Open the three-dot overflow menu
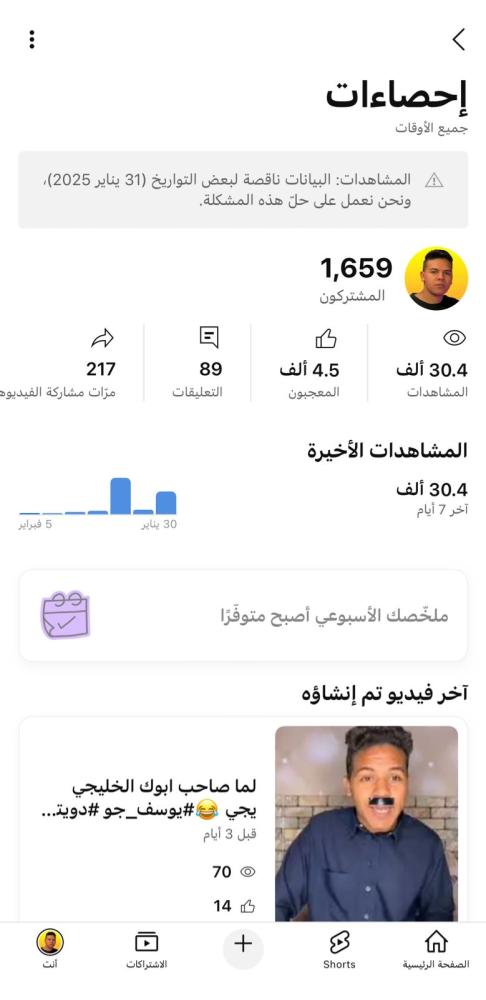The image size is (486, 1000). [32, 40]
